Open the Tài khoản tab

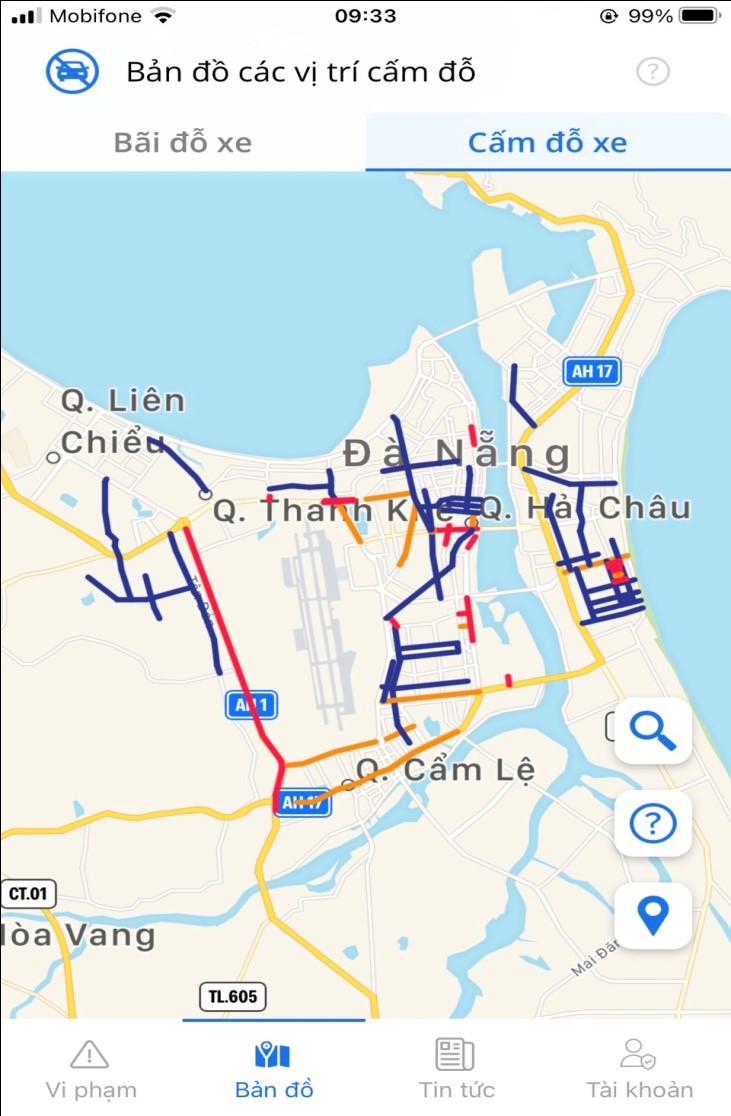[639, 1068]
